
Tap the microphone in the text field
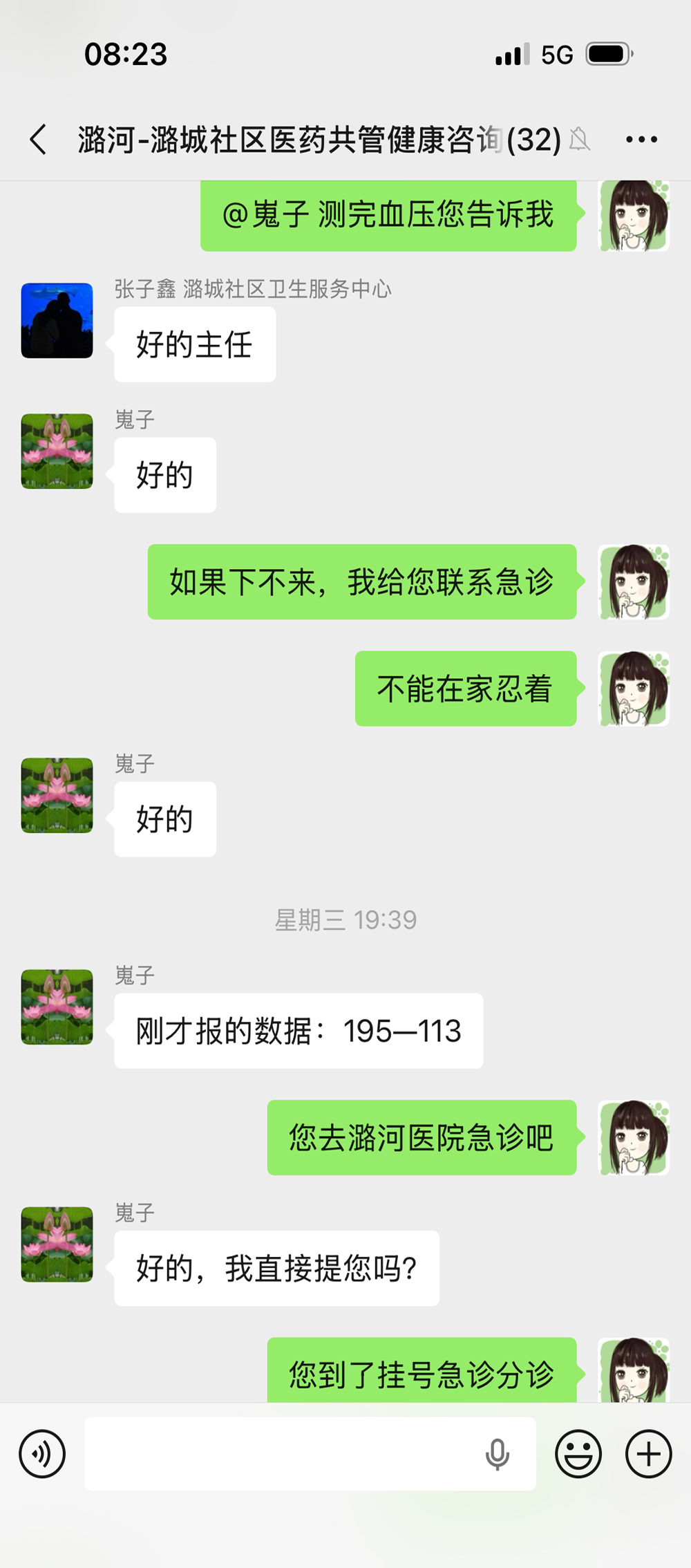[497, 1454]
